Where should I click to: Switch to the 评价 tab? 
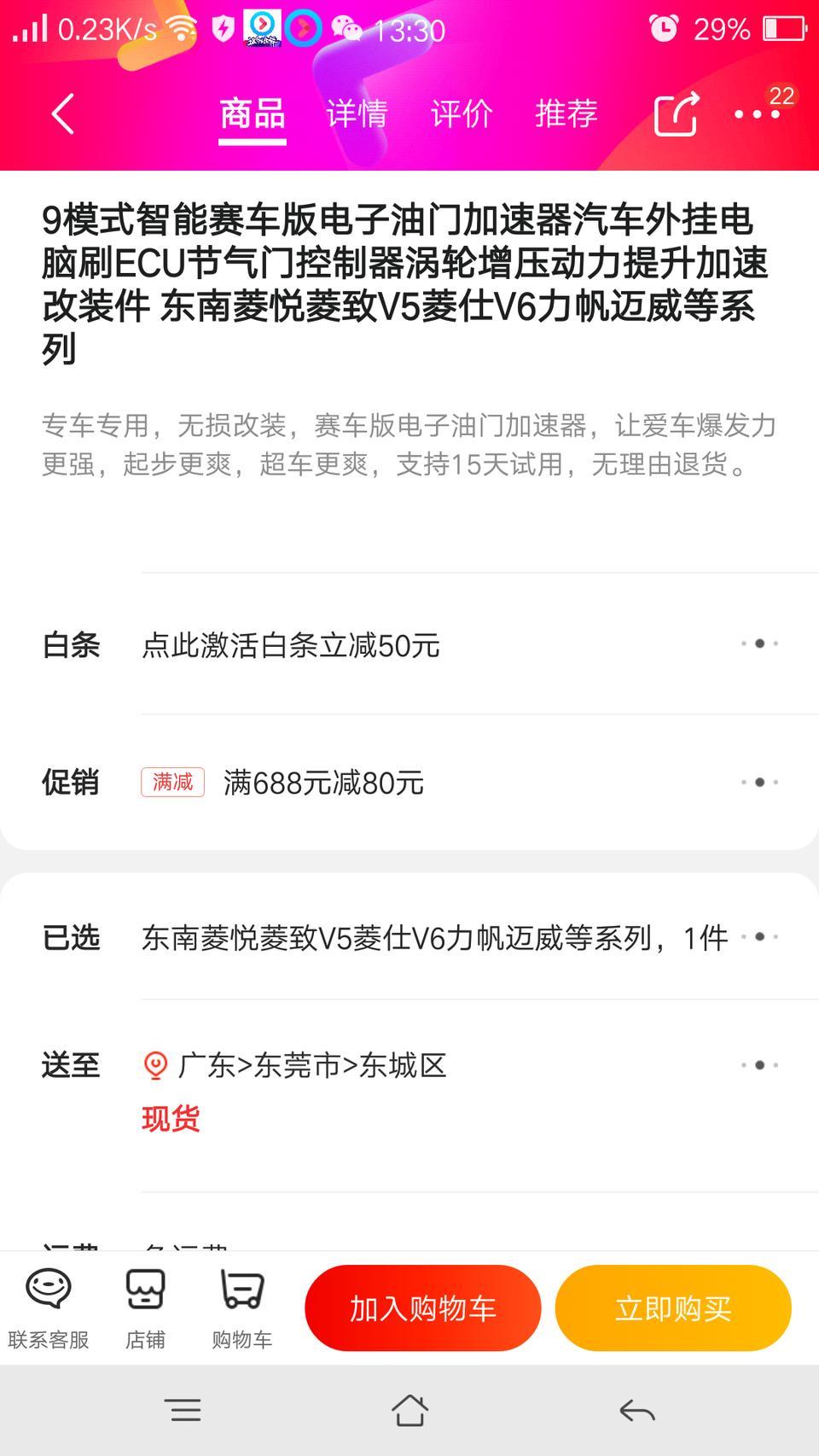tap(462, 114)
